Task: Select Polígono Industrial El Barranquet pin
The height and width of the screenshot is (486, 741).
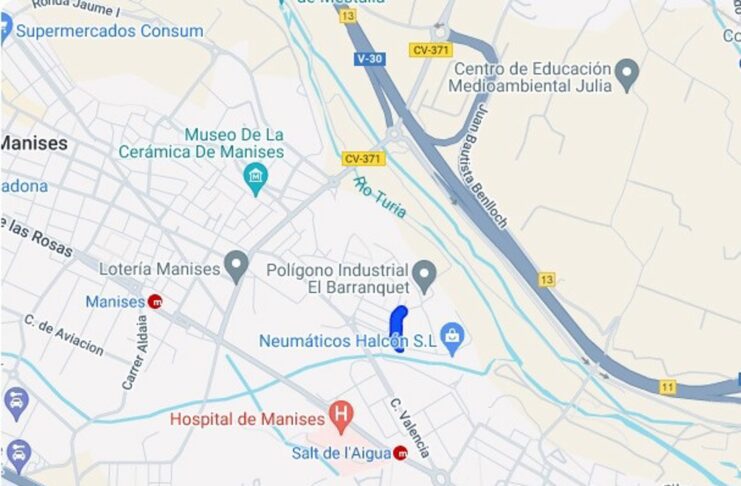Action: click(x=425, y=272)
